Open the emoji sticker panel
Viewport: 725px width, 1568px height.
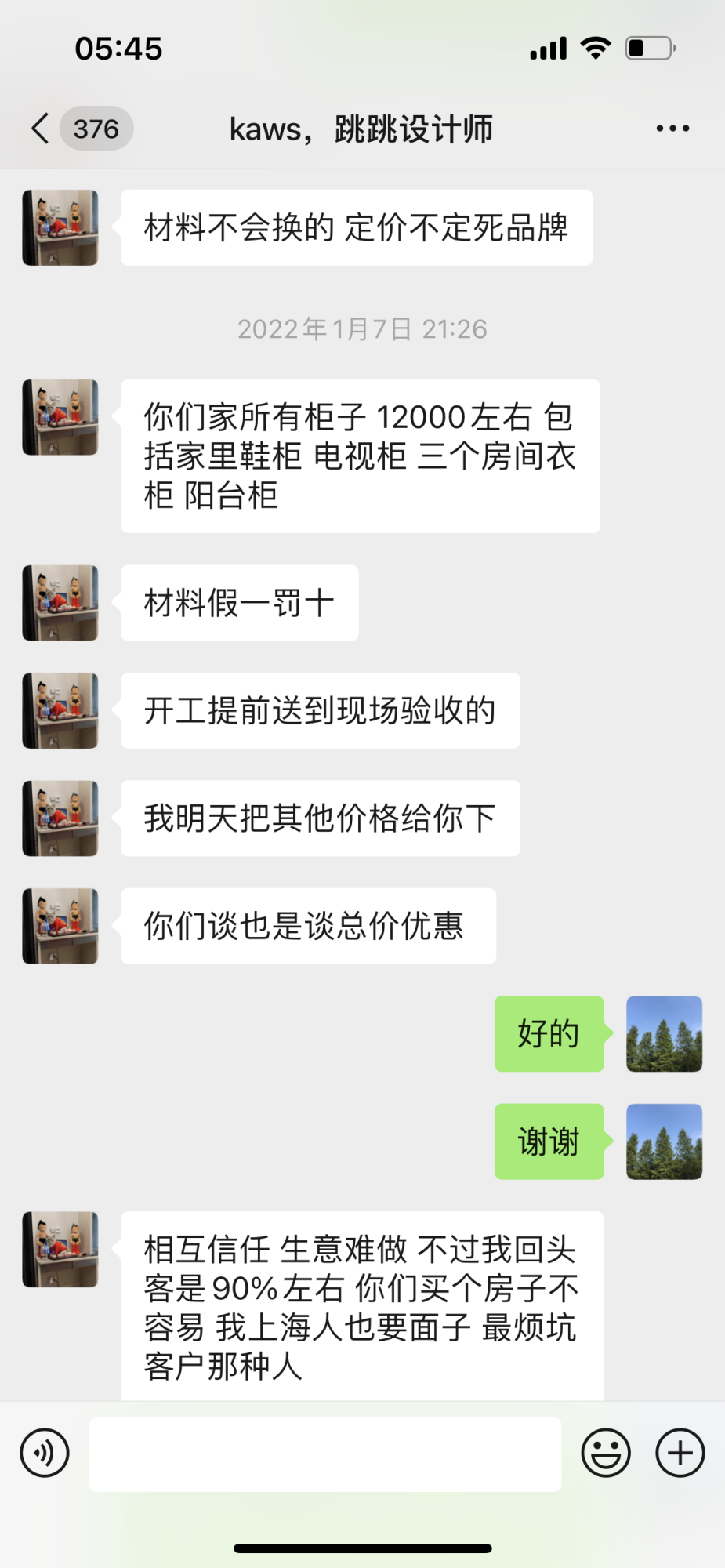pos(605,1453)
